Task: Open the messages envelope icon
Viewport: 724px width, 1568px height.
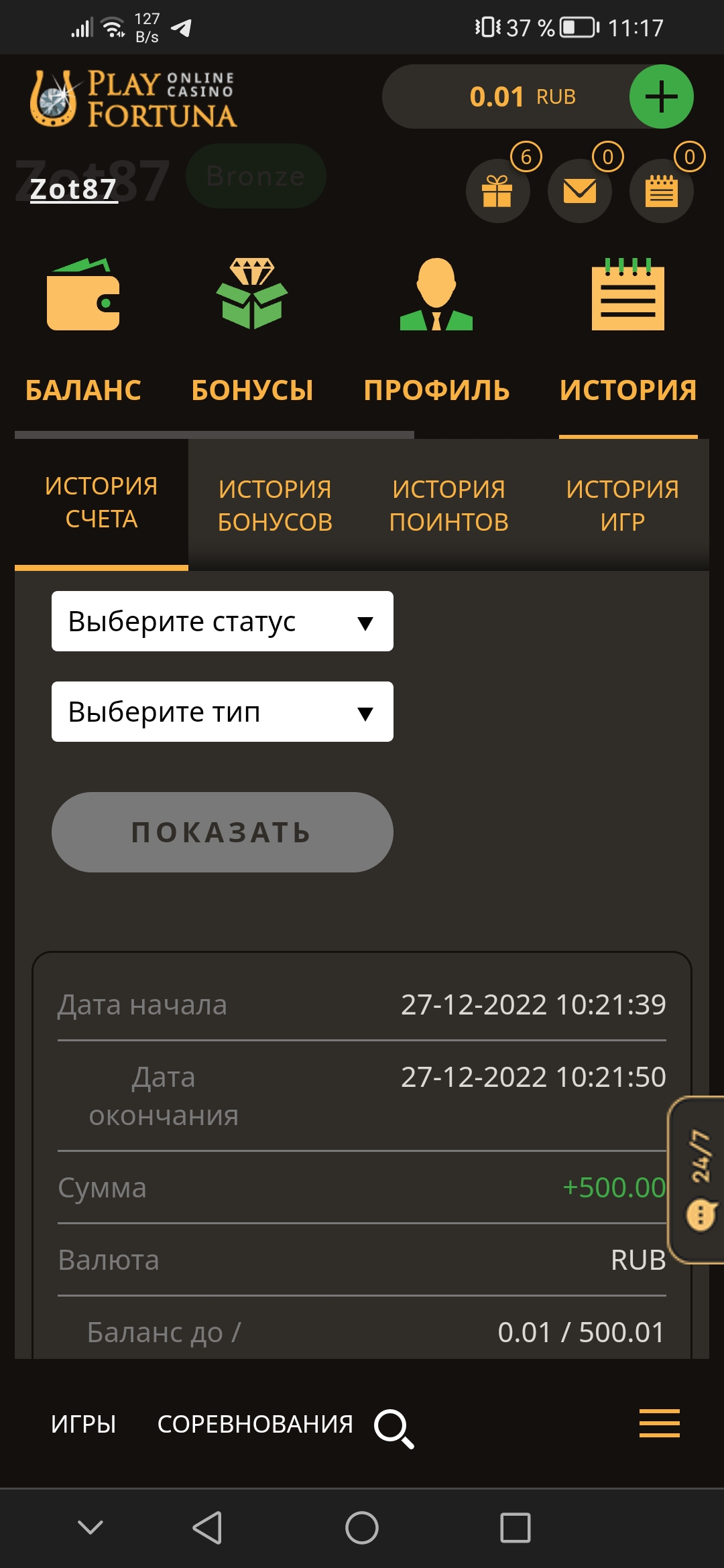Action: click(x=580, y=191)
